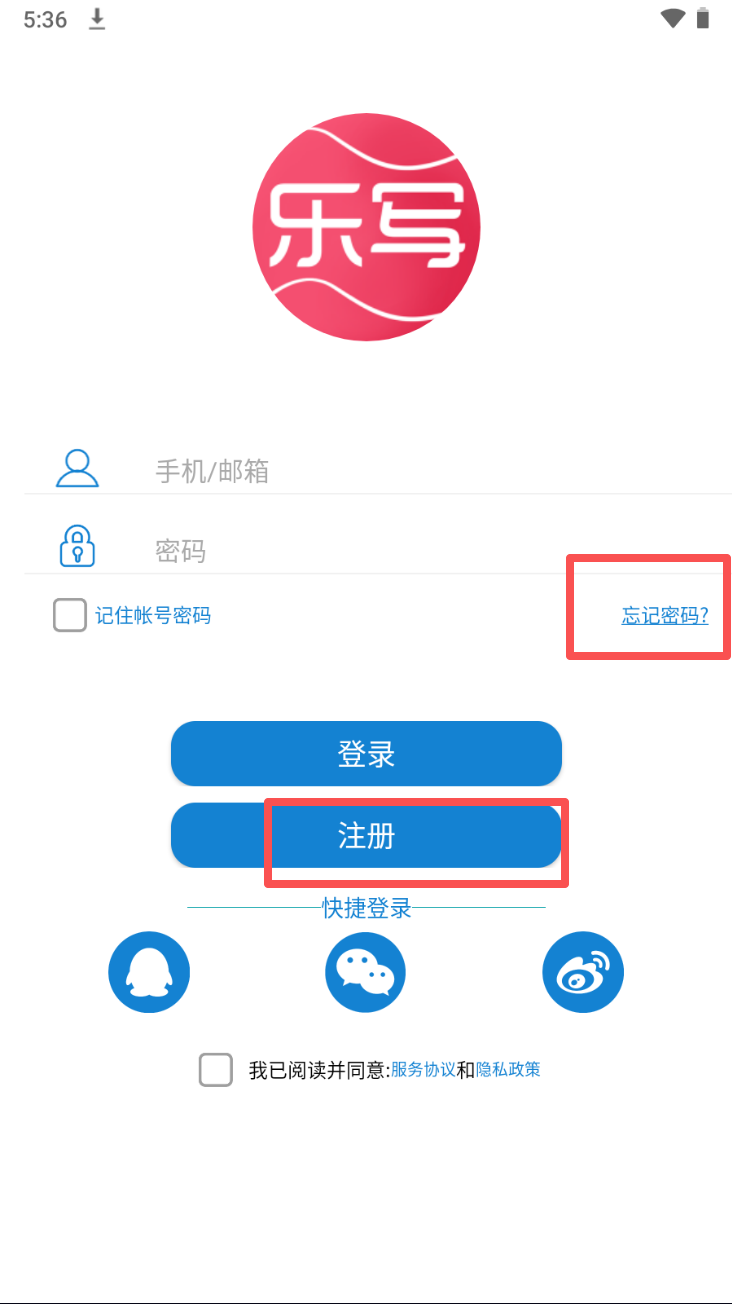
Task: Log in with the Weibo icon
Action: click(583, 972)
